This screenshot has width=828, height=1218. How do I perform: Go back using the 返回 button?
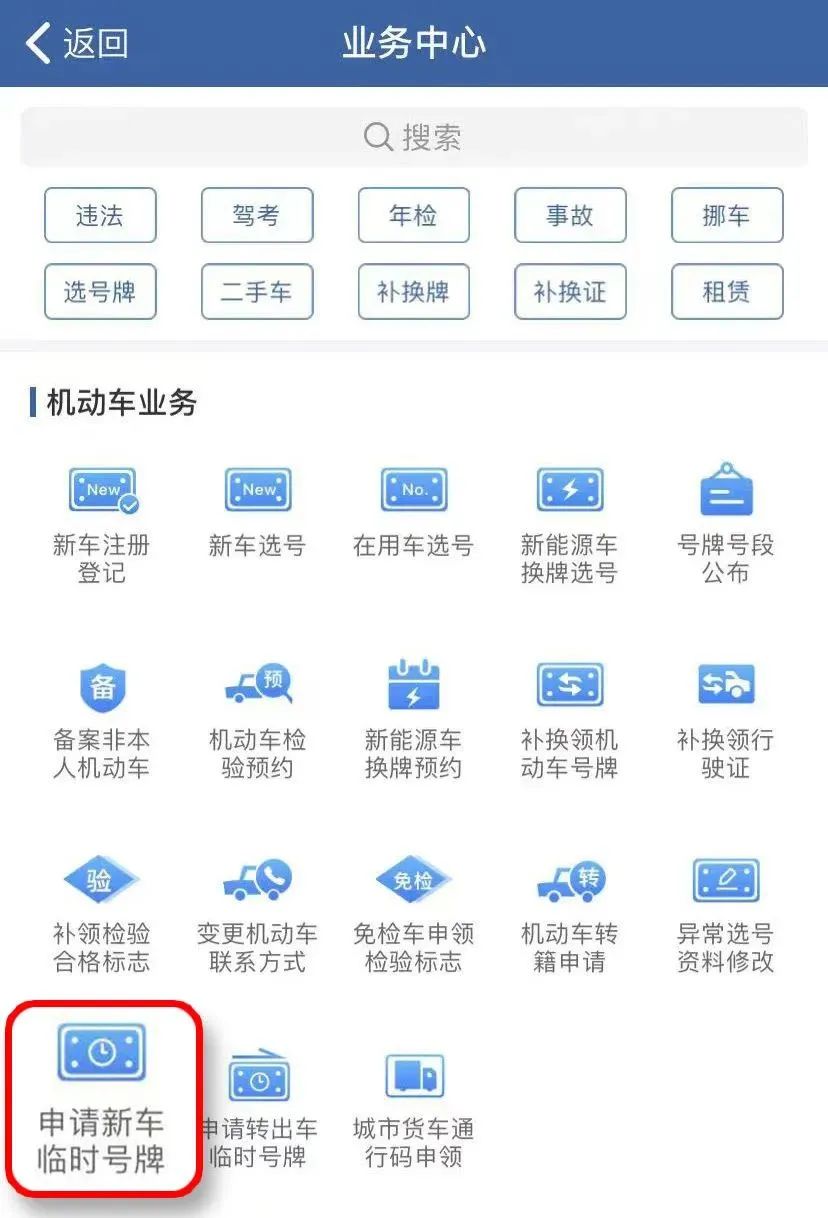tap(77, 43)
